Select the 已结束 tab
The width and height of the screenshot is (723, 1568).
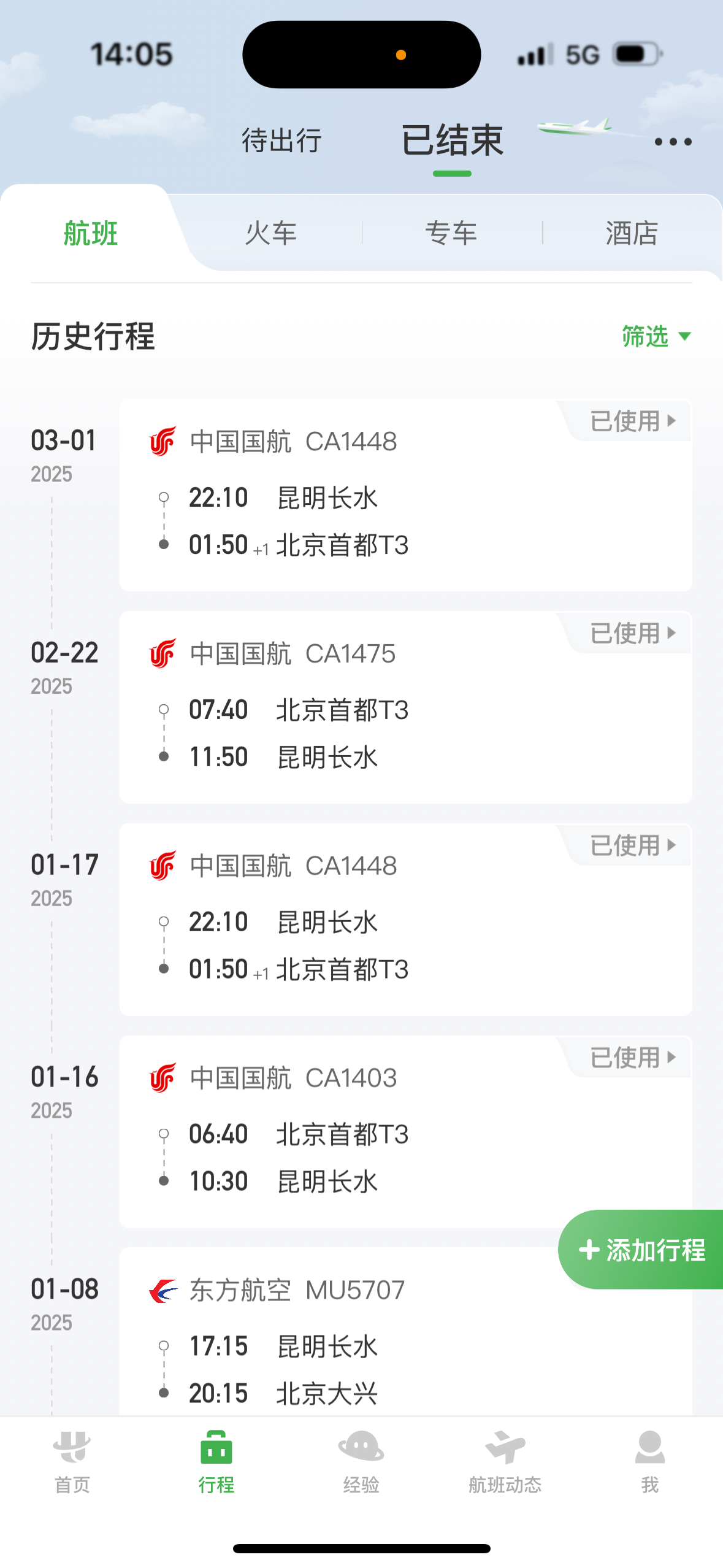(452, 140)
